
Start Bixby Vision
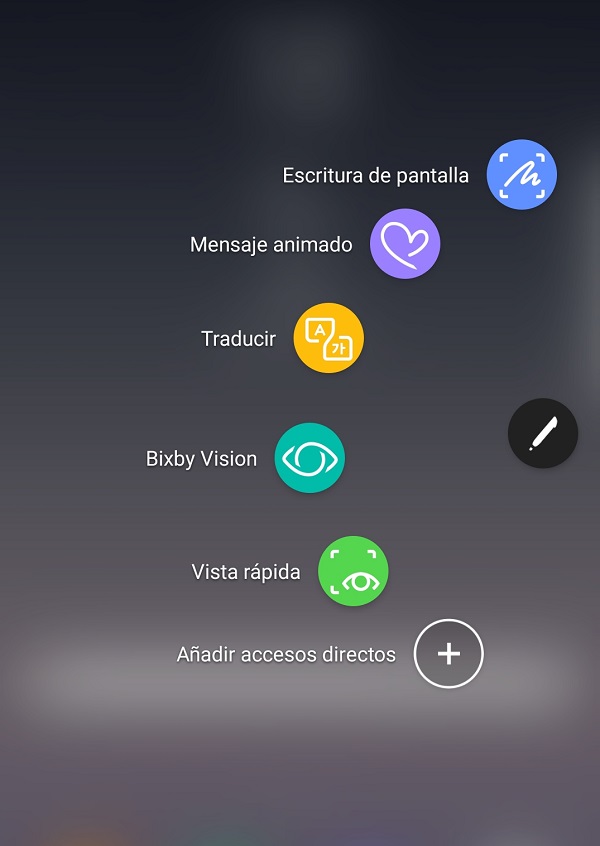(x=310, y=458)
